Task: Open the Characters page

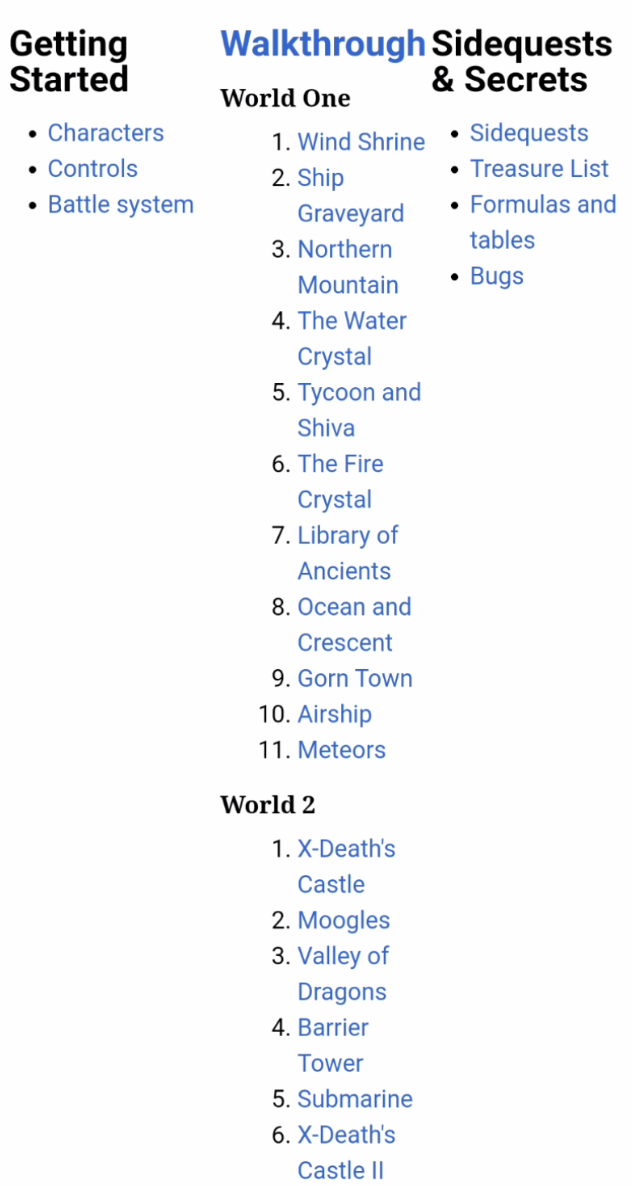Action: [x=105, y=133]
